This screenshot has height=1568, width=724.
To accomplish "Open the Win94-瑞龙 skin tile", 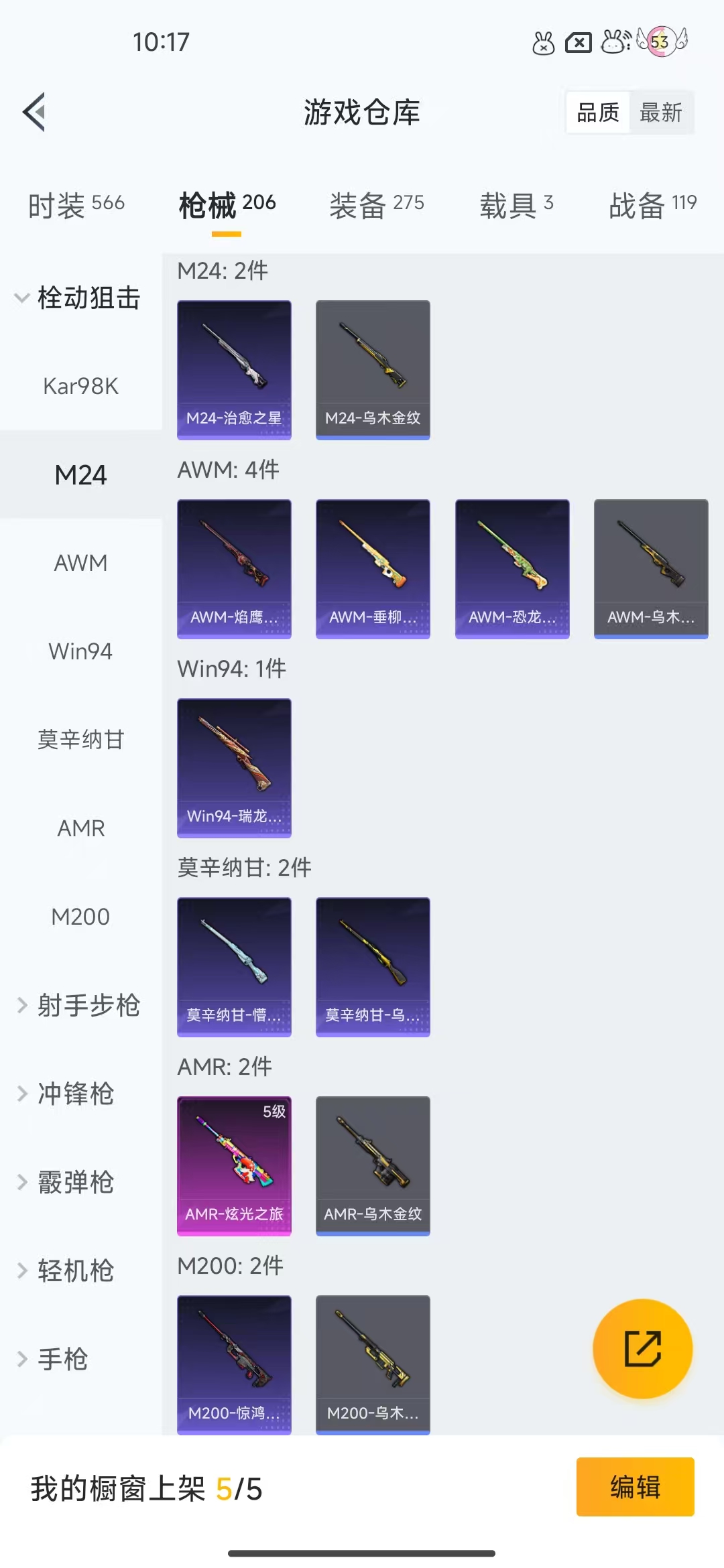I will 234,767.
